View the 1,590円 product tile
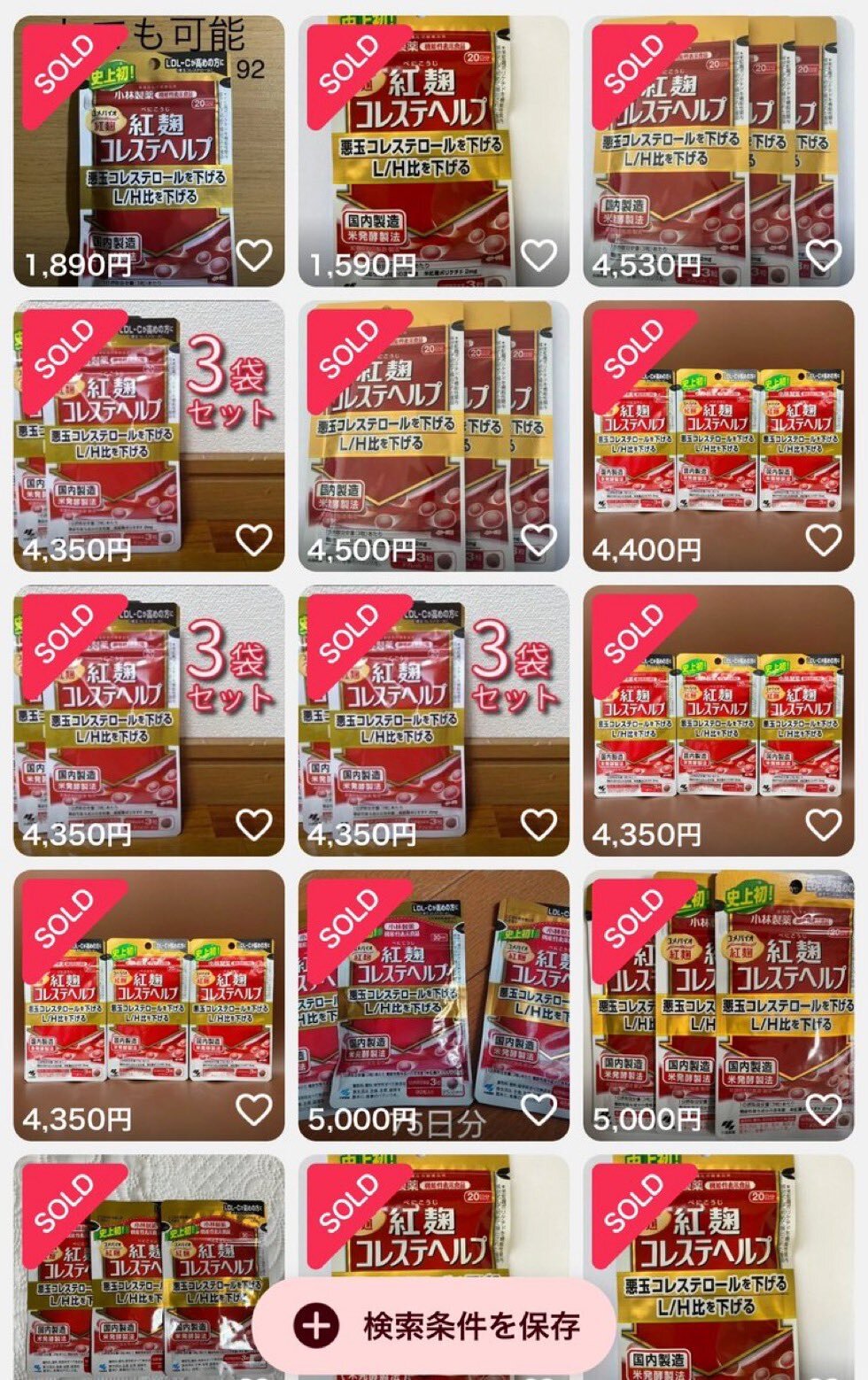Image resolution: width=868 pixels, height=1380 pixels. pyautogui.click(x=434, y=151)
